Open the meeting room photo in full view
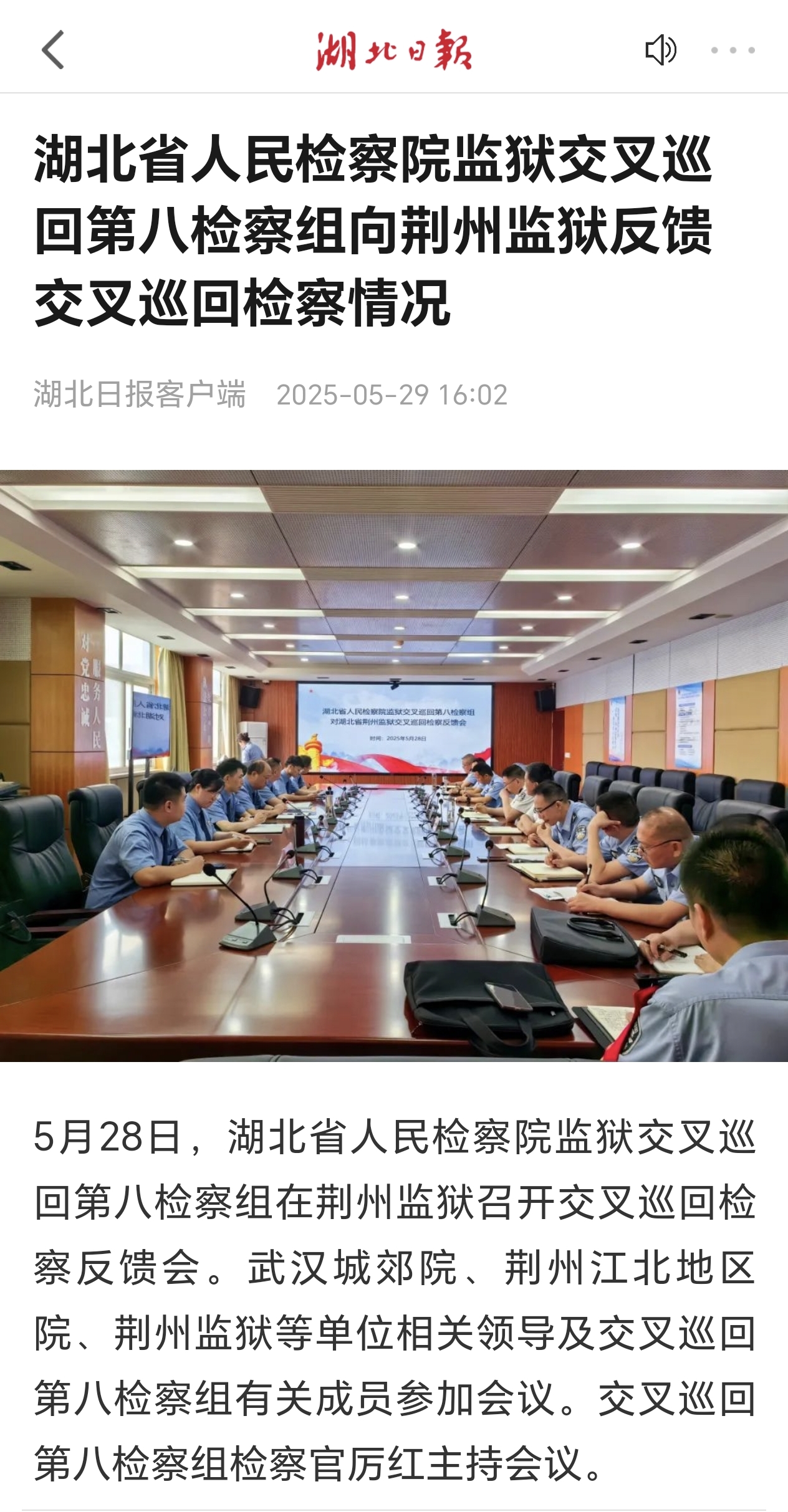 [x=394, y=765]
